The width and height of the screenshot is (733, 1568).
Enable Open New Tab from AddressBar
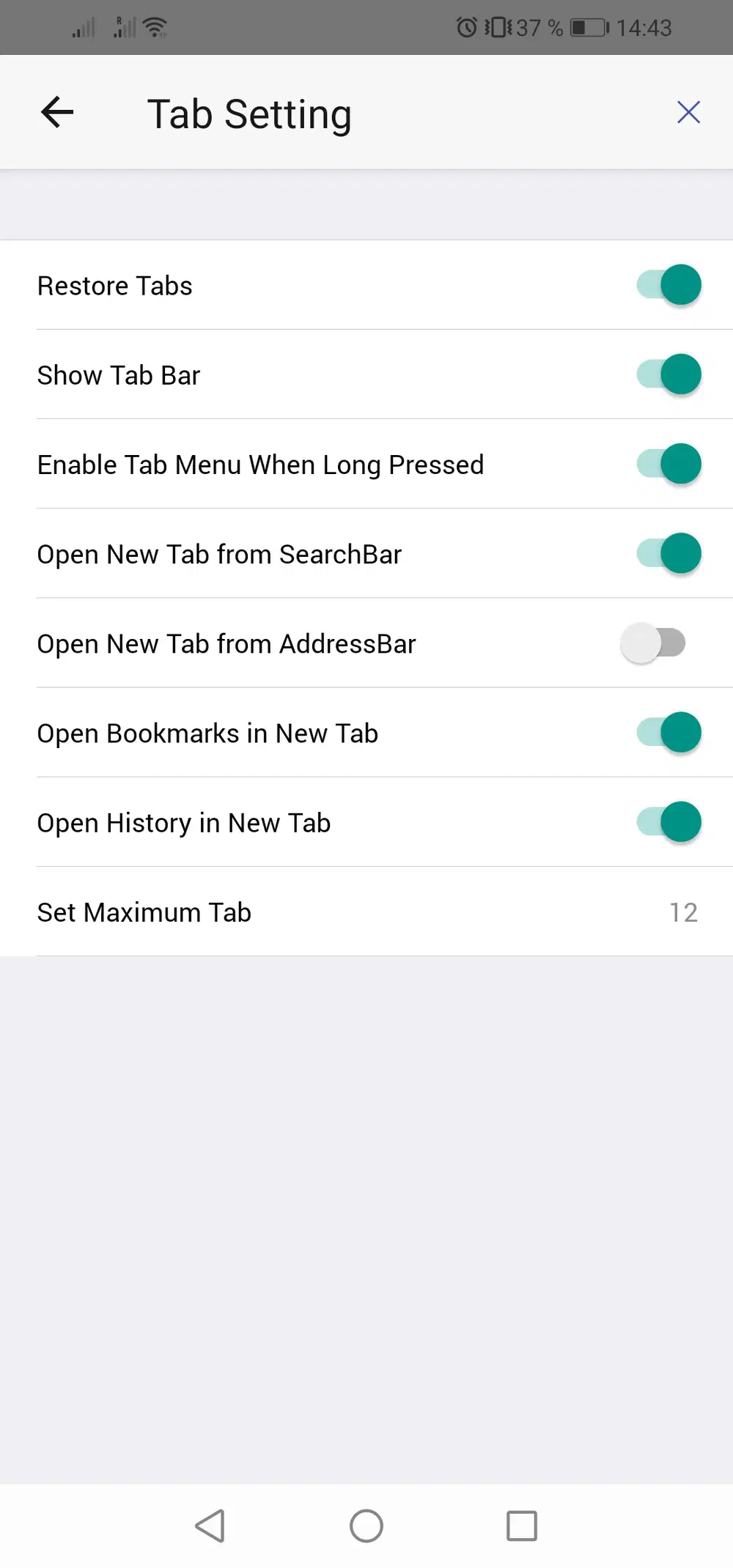[x=653, y=643]
